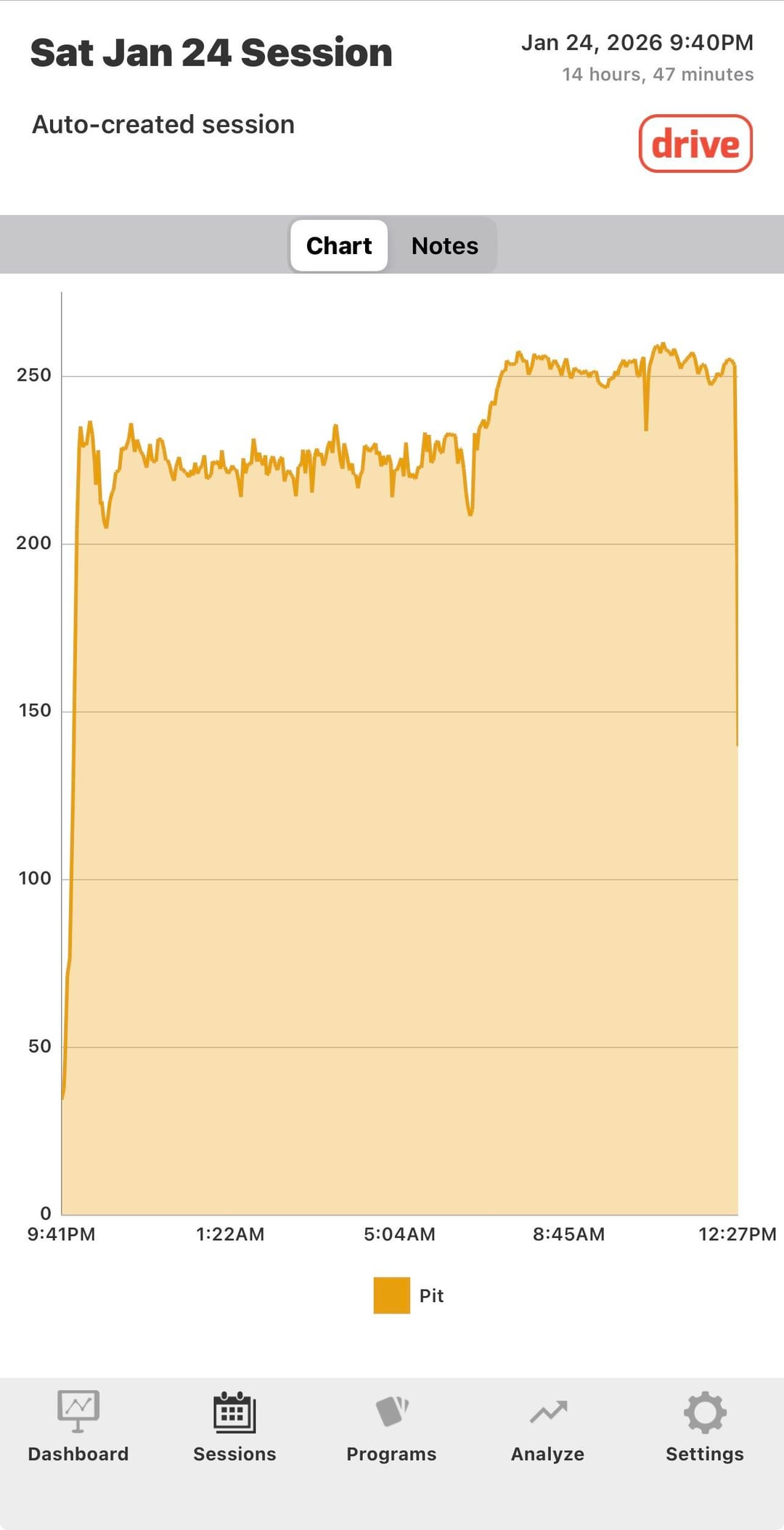The height and width of the screenshot is (1530, 784).
Task: Select the Chart segment
Action: [339, 246]
